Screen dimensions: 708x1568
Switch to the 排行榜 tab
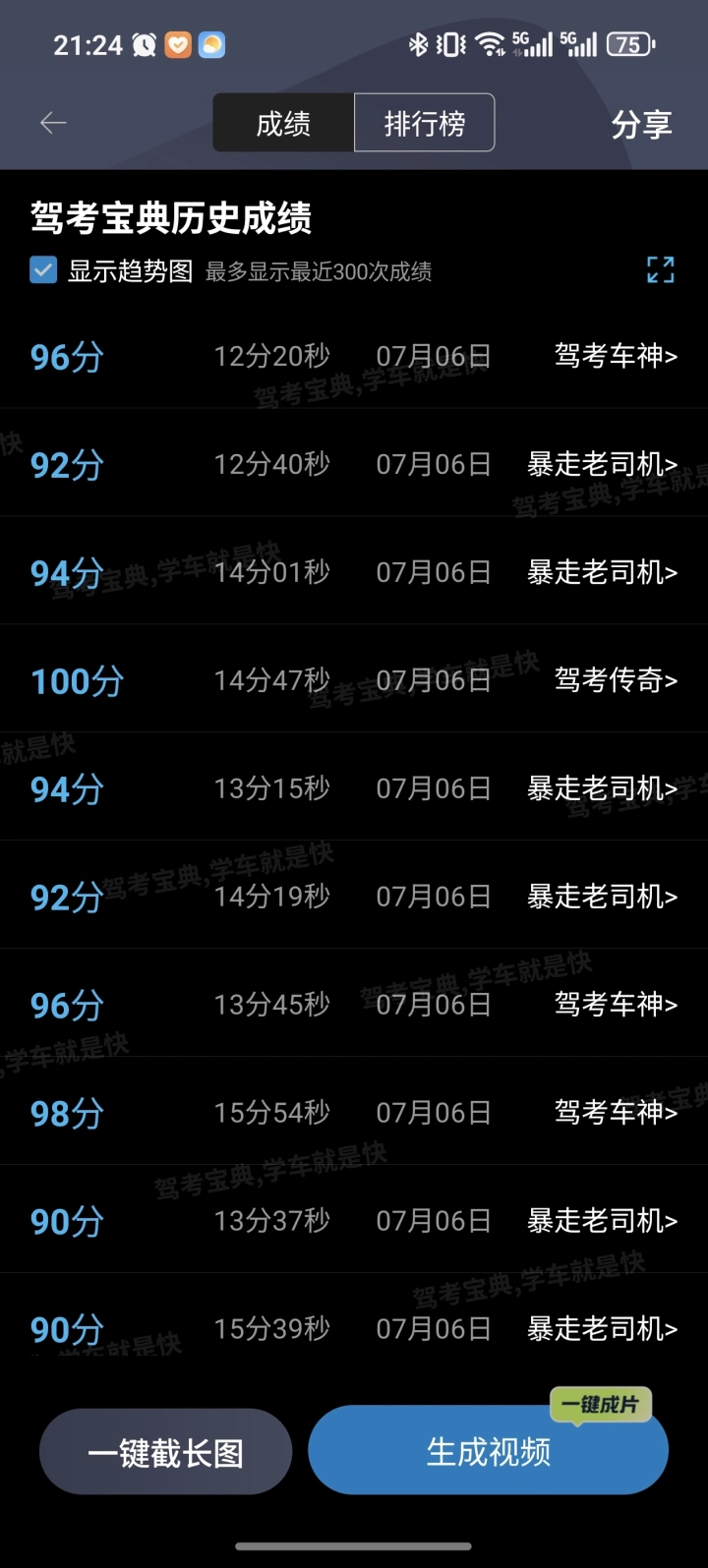coord(424,123)
